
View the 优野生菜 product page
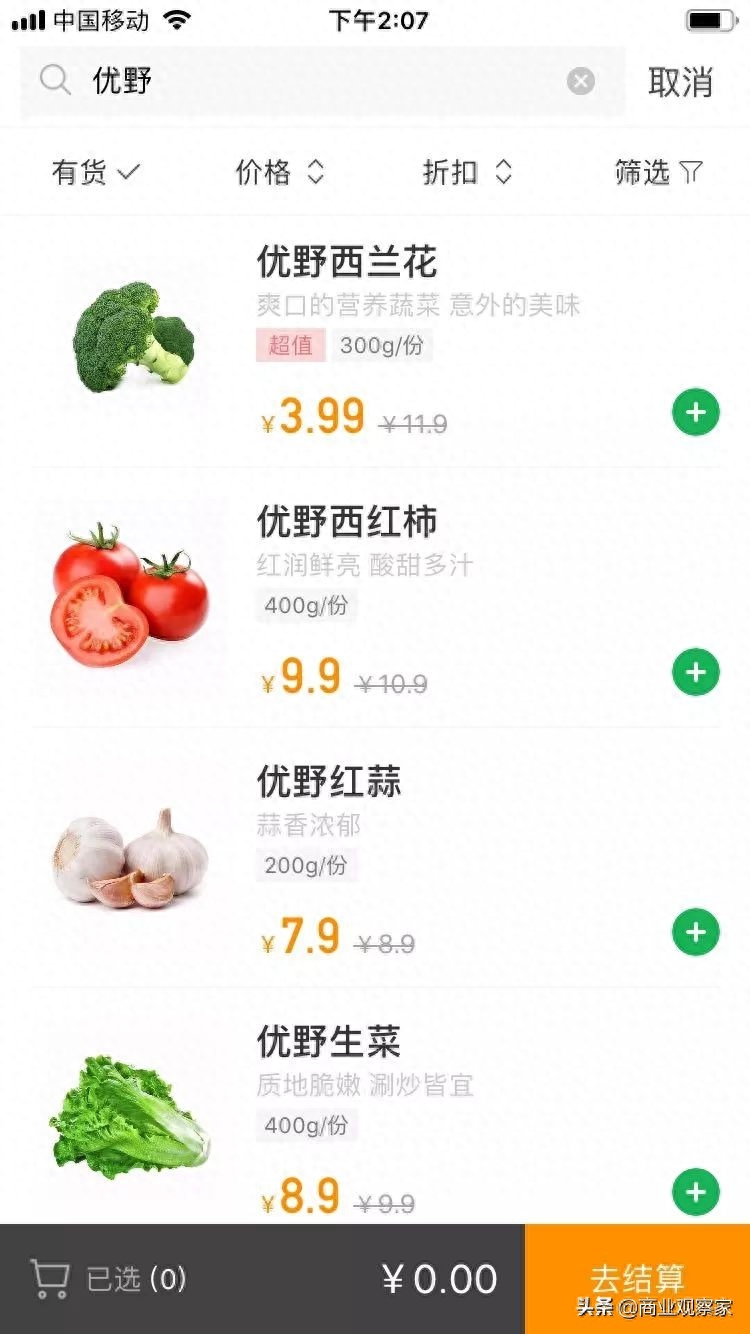pyautogui.click(x=329, y=1042)
